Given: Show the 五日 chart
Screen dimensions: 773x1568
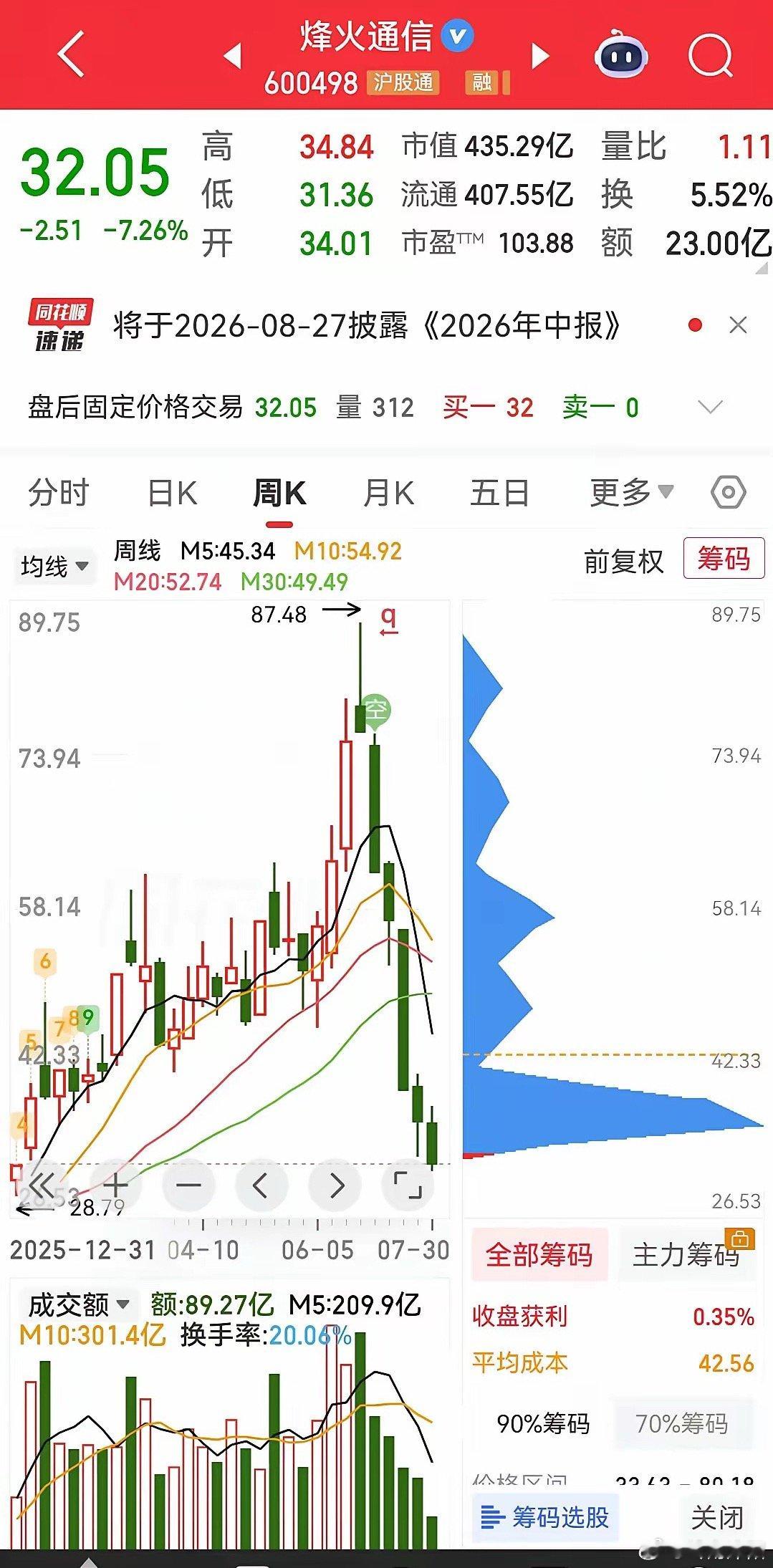Looking at the screenshot, I should point(499,493).
